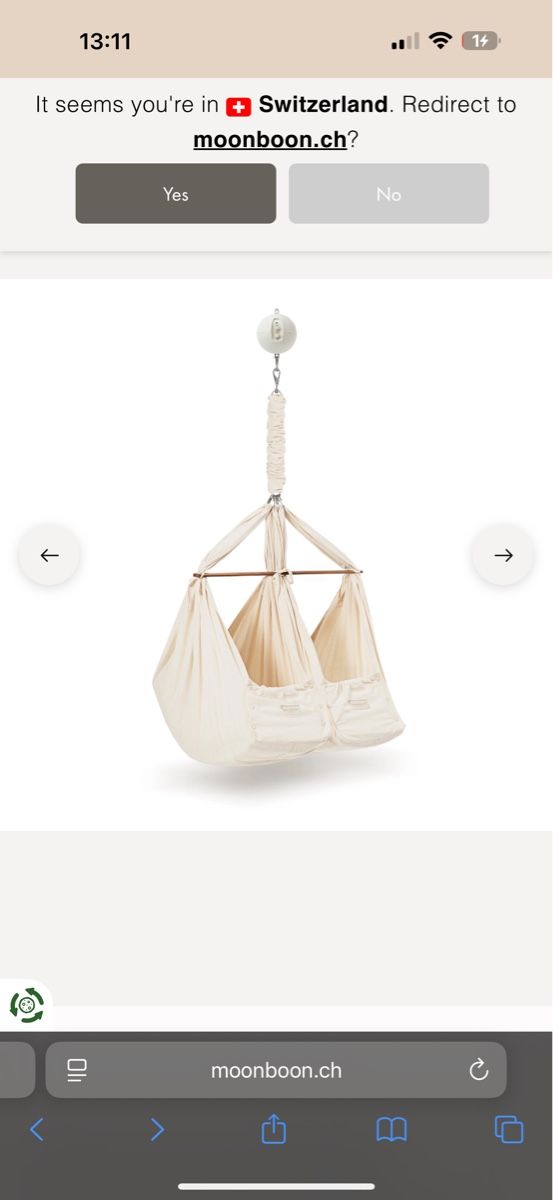Image resolution: width=553 pixels, height=1200 pixels.
Task: Share this page
Action: coord(274,1128)
